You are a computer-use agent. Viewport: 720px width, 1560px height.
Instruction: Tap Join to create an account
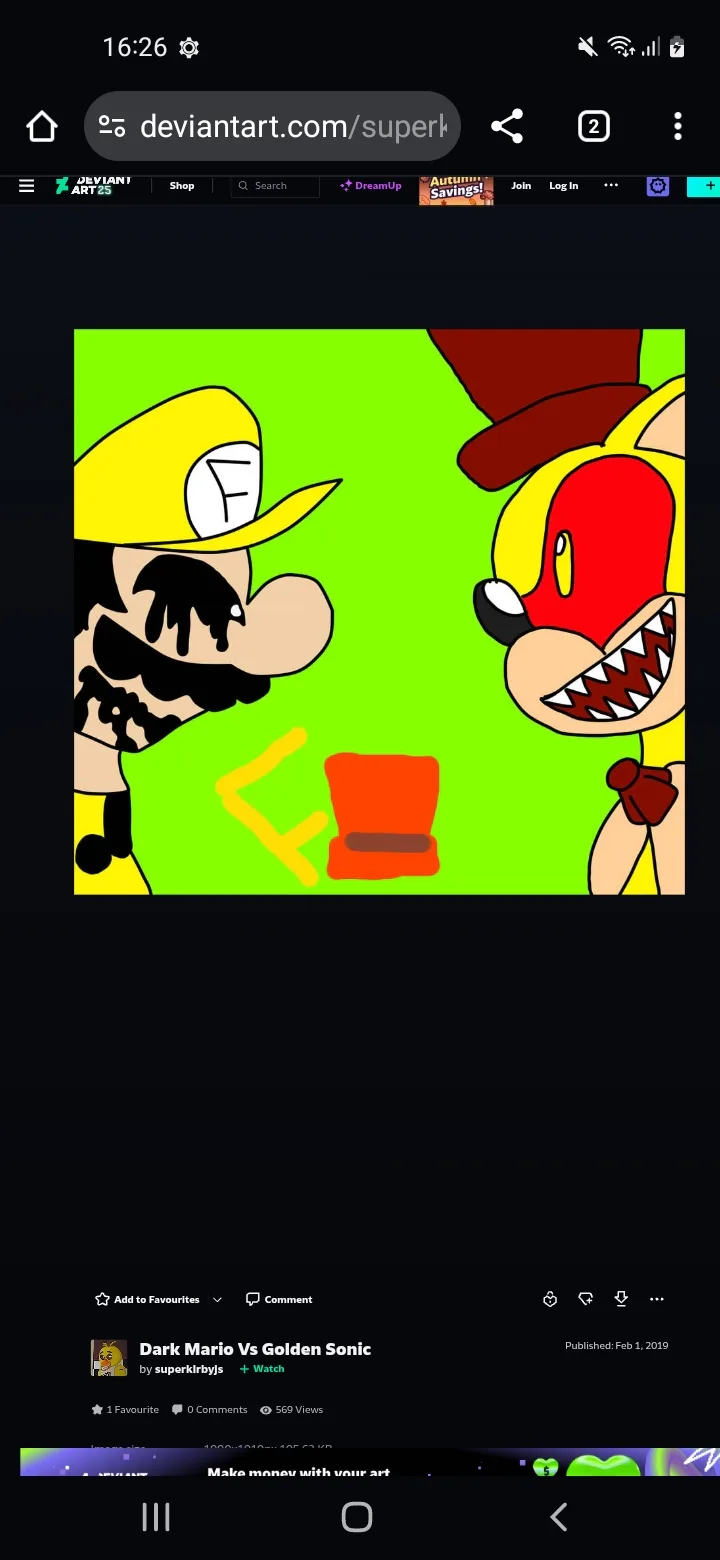[x=521, y=186]
